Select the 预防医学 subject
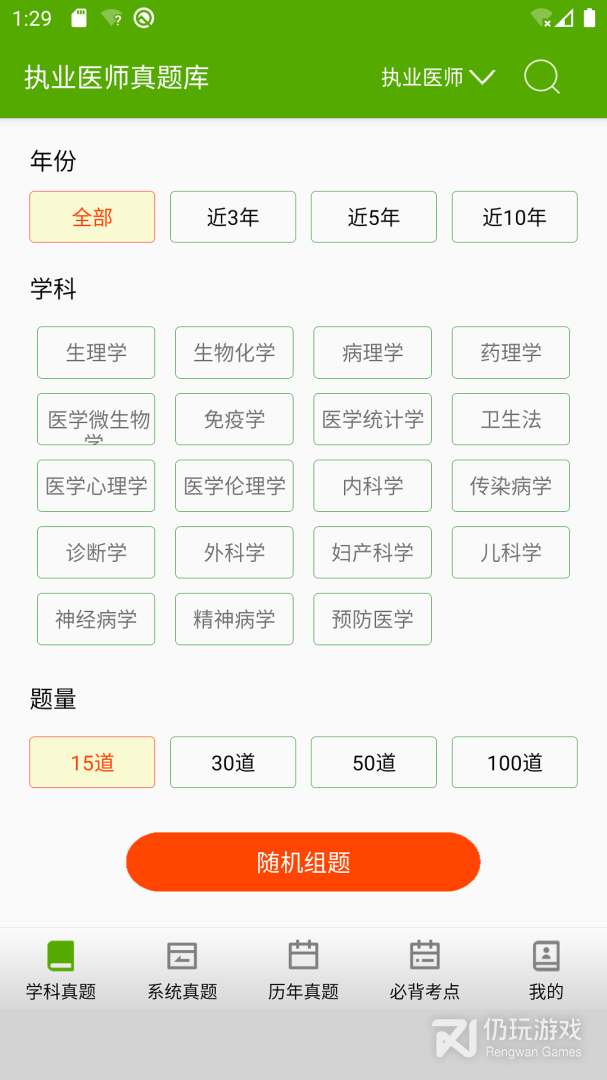Viewport: 607px width, 1080px height. [372, 619]
